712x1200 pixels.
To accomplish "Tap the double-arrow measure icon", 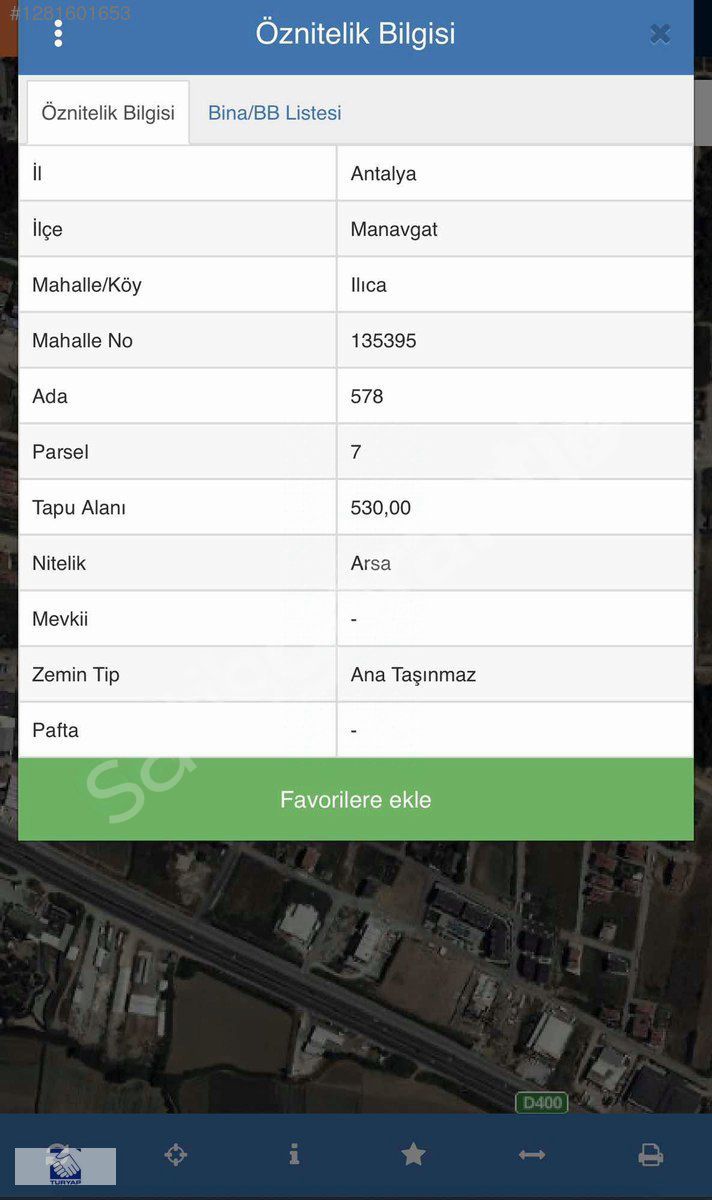I will (x=532, y=1155).
